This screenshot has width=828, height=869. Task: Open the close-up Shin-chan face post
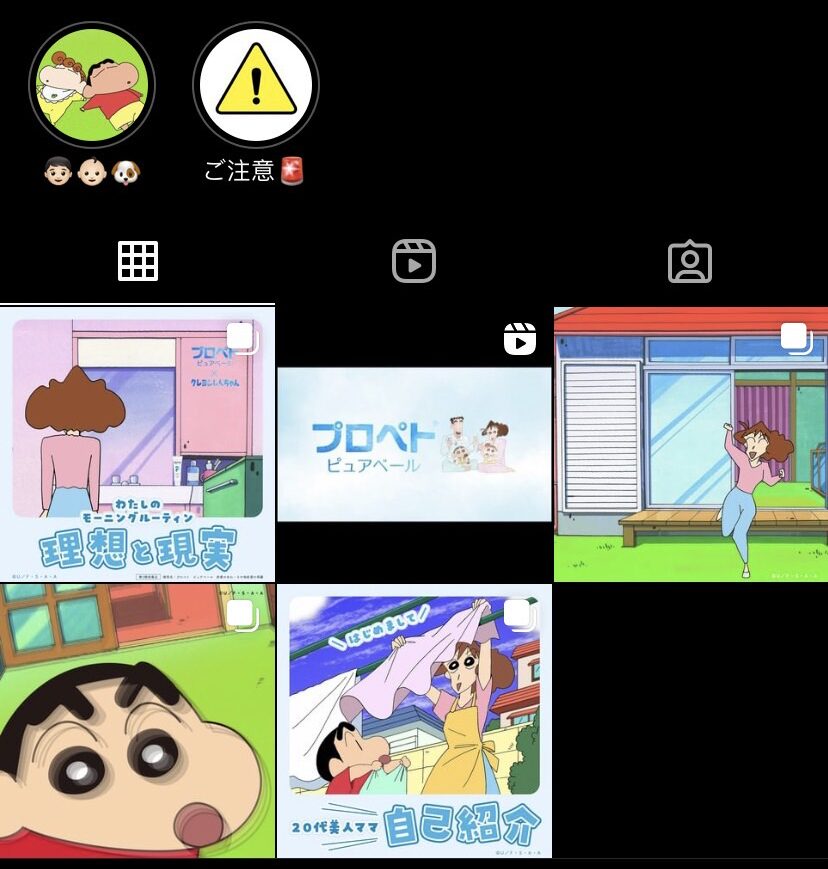click(x=137, y=721)
